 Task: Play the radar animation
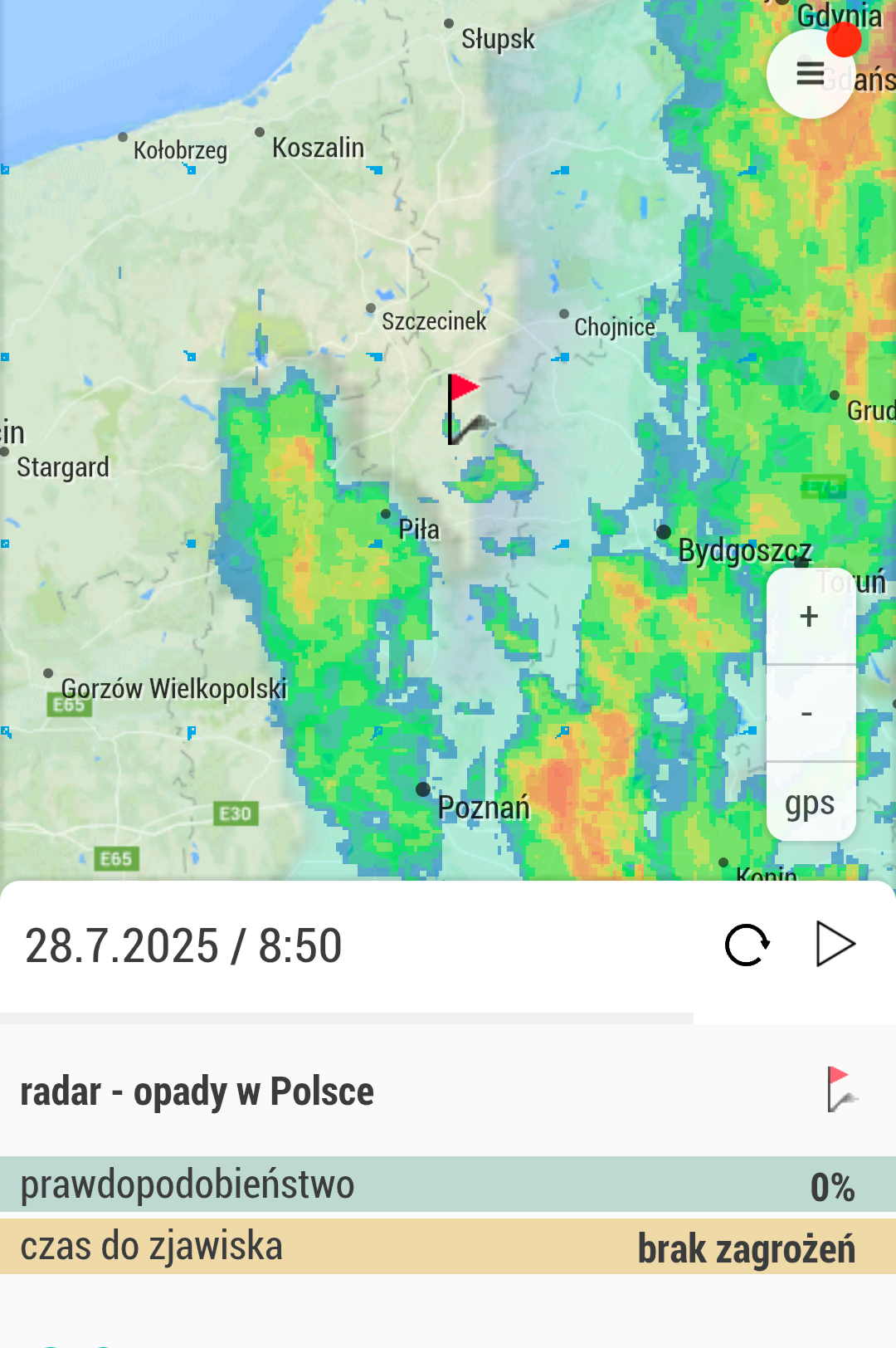click(835, 945)
